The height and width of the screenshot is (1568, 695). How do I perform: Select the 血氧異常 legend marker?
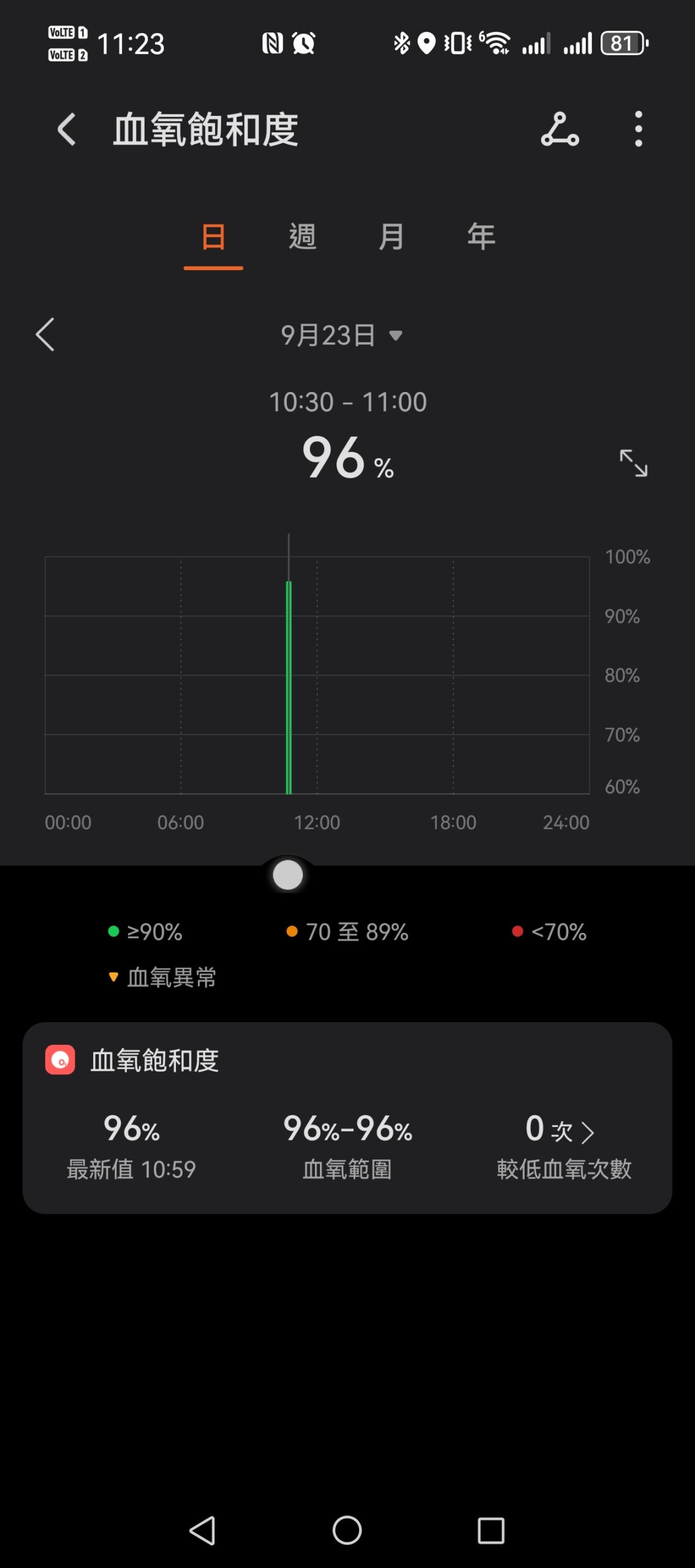tap(114, 978)
